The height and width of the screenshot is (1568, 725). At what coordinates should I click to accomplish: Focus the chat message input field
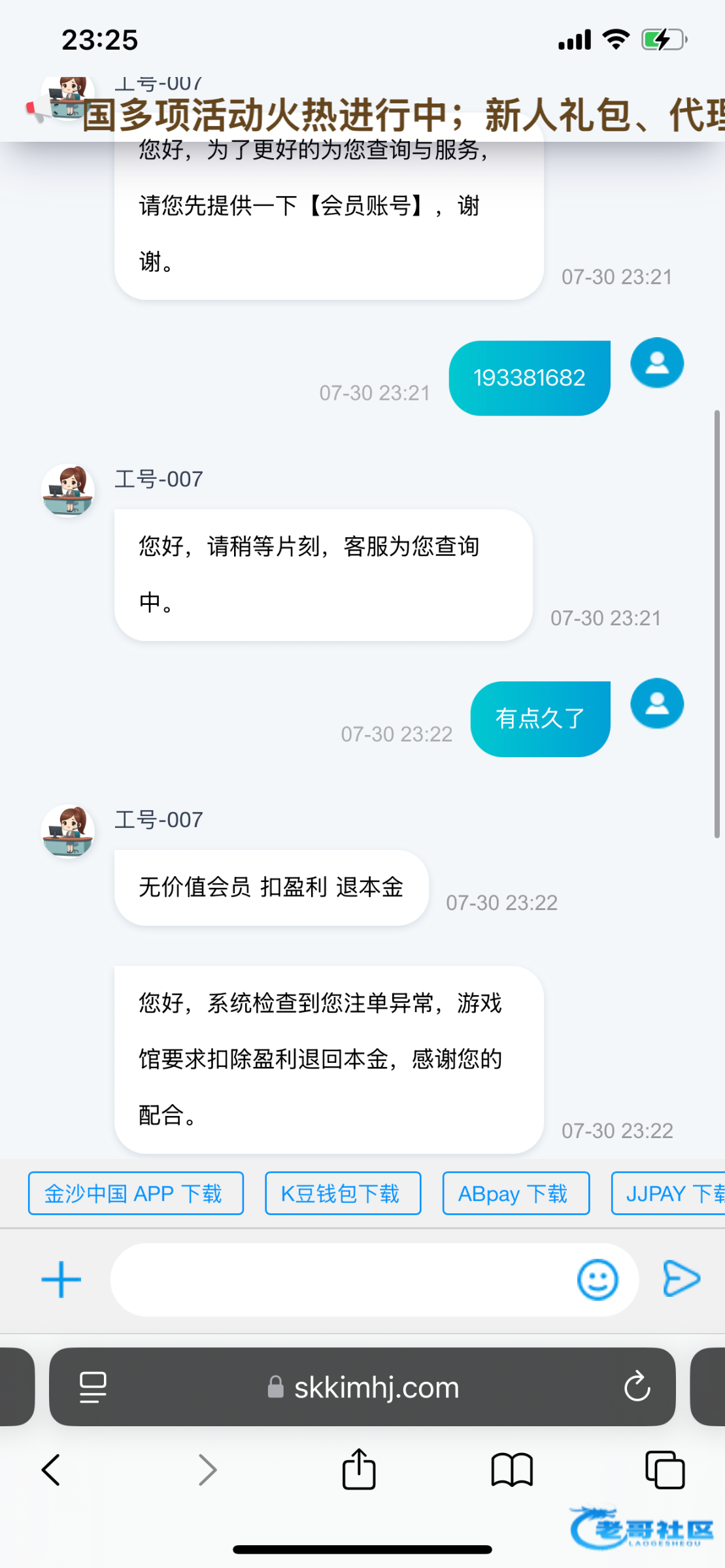click(x=340, y=1279)
